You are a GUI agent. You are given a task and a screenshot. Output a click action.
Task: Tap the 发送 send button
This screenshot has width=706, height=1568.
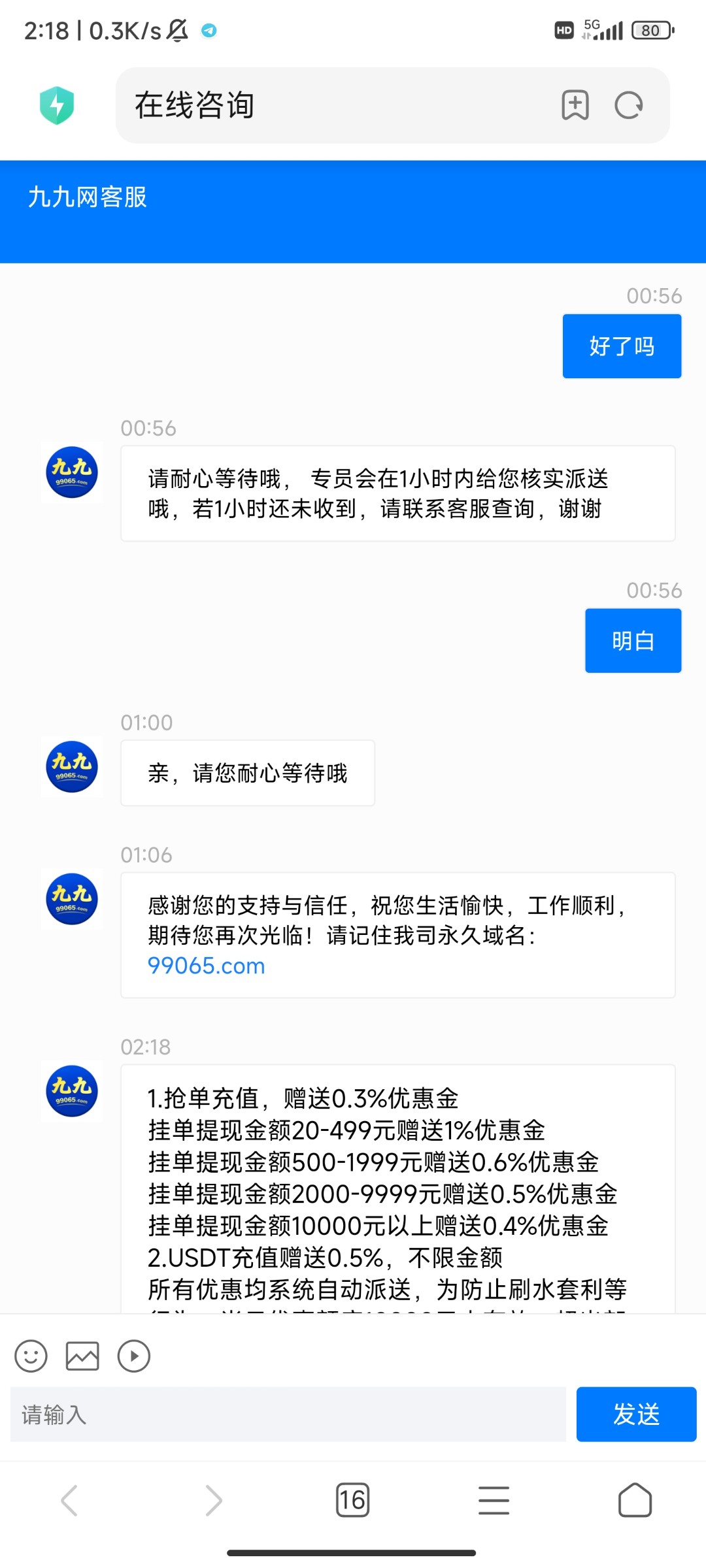pos(636,1414)
